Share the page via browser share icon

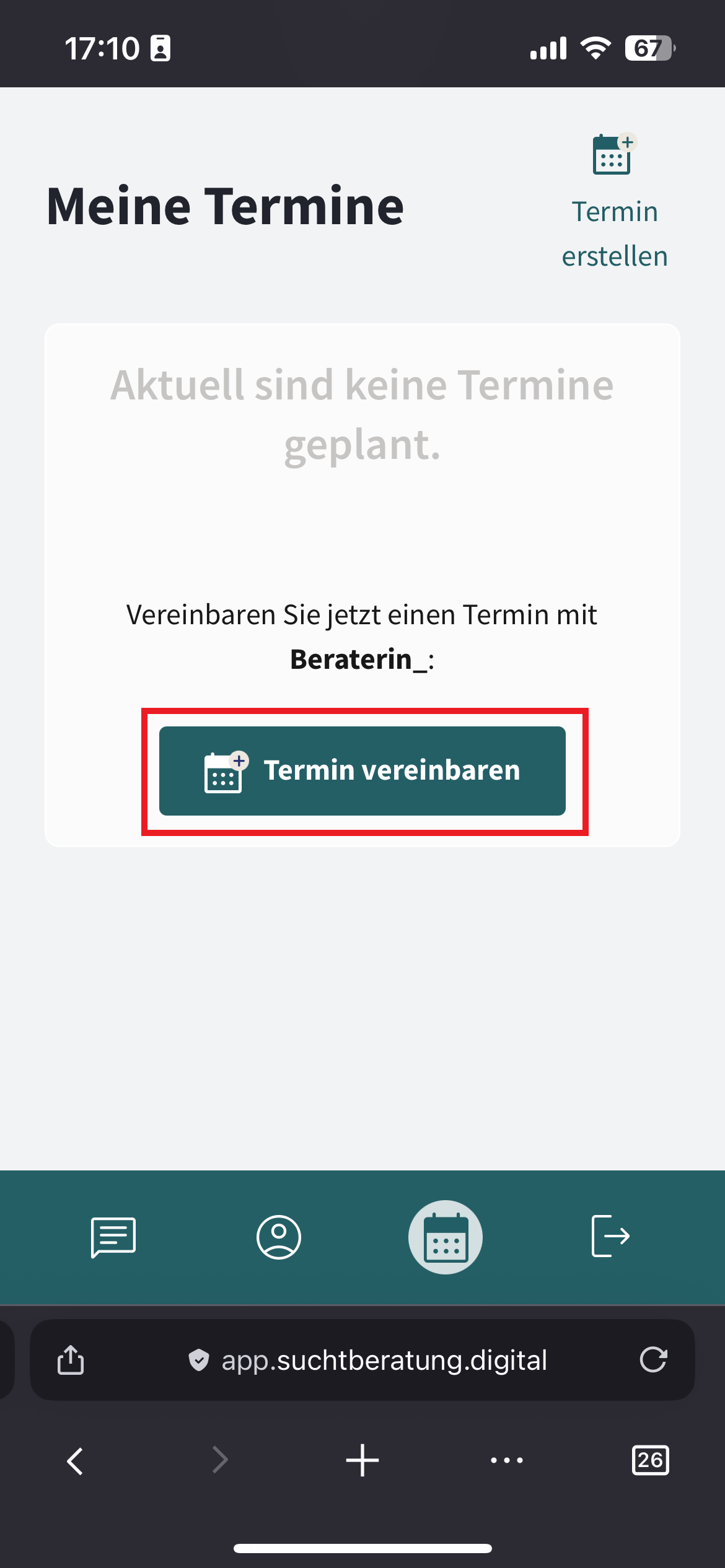(x=71, y=1361)
